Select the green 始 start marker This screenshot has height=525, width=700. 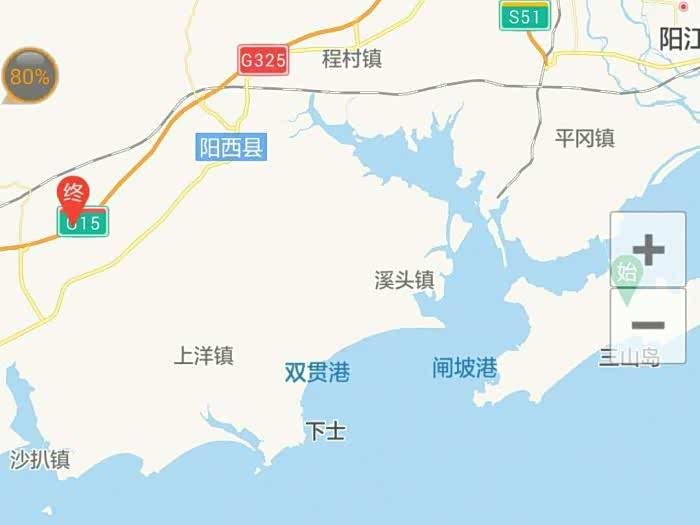point(627,274)
